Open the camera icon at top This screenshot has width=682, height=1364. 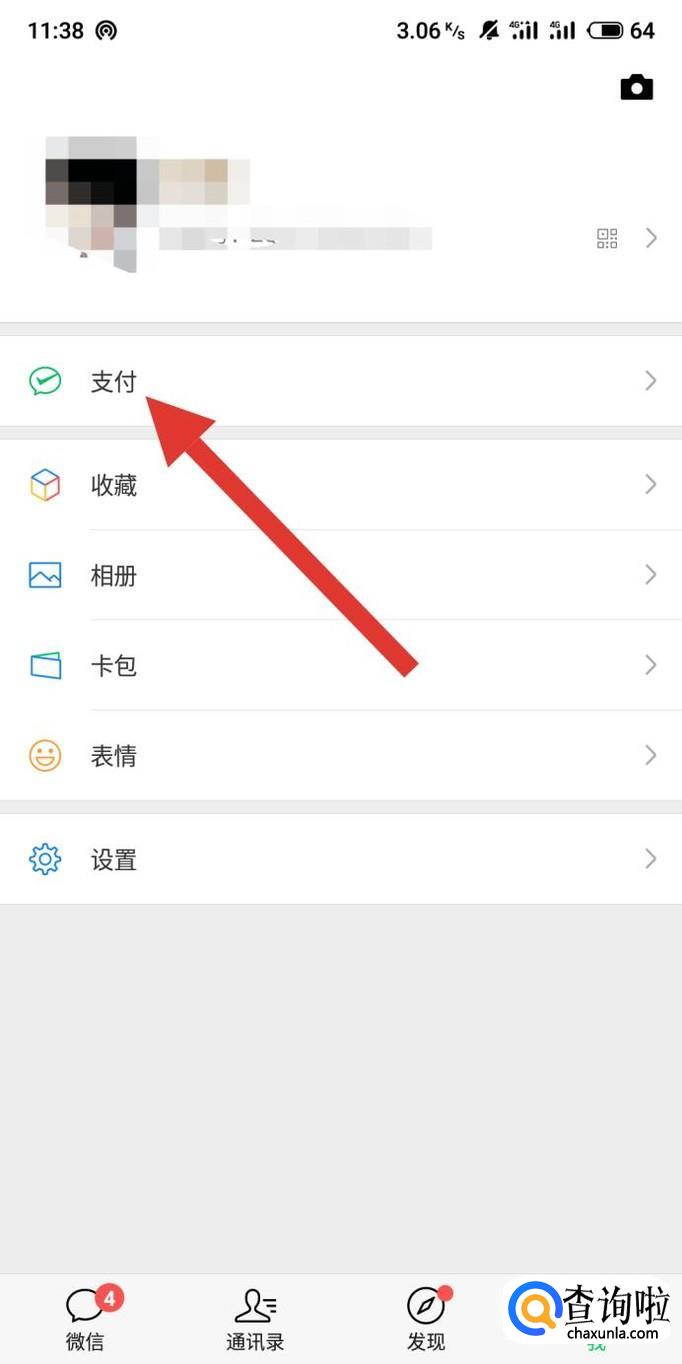coord(636,88)
